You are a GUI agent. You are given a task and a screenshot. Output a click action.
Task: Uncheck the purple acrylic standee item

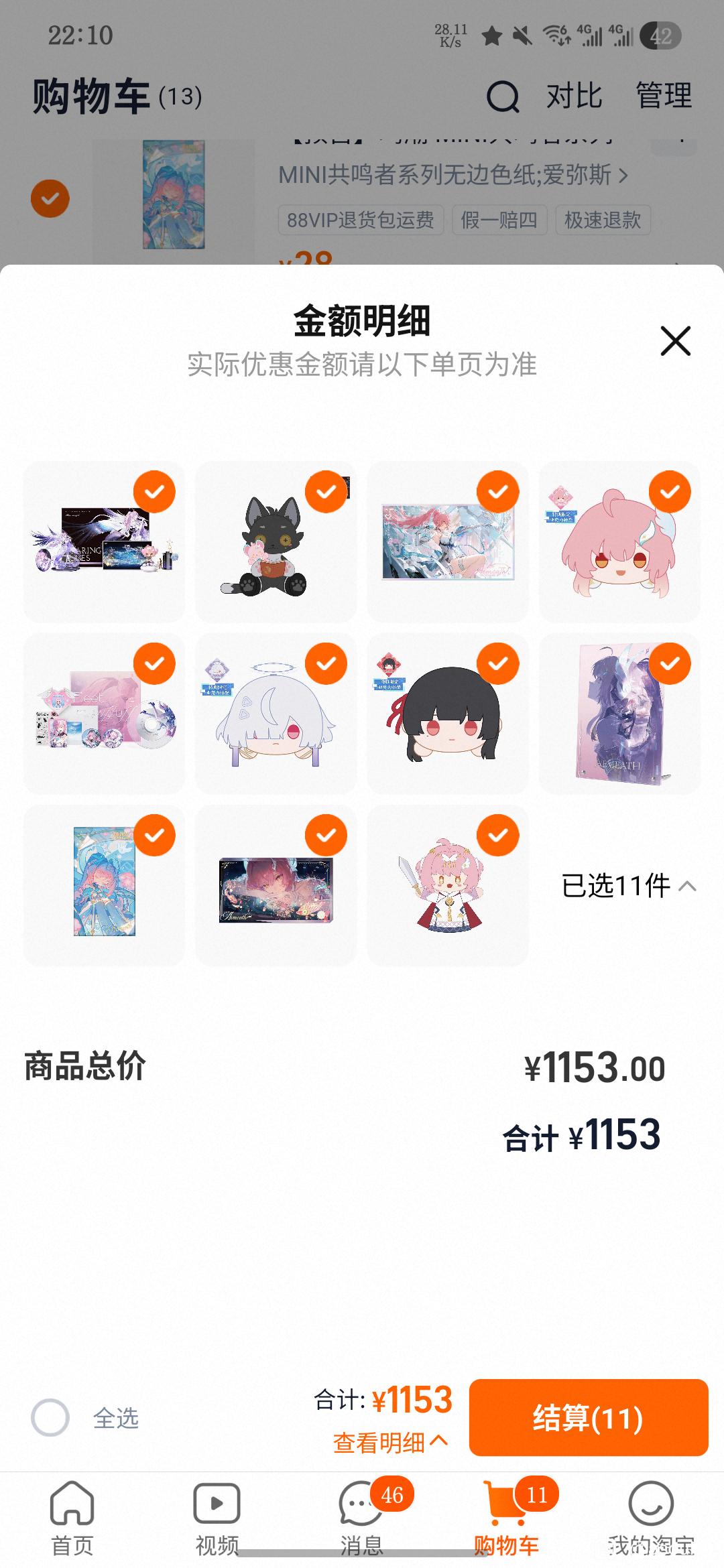[669, 663]
